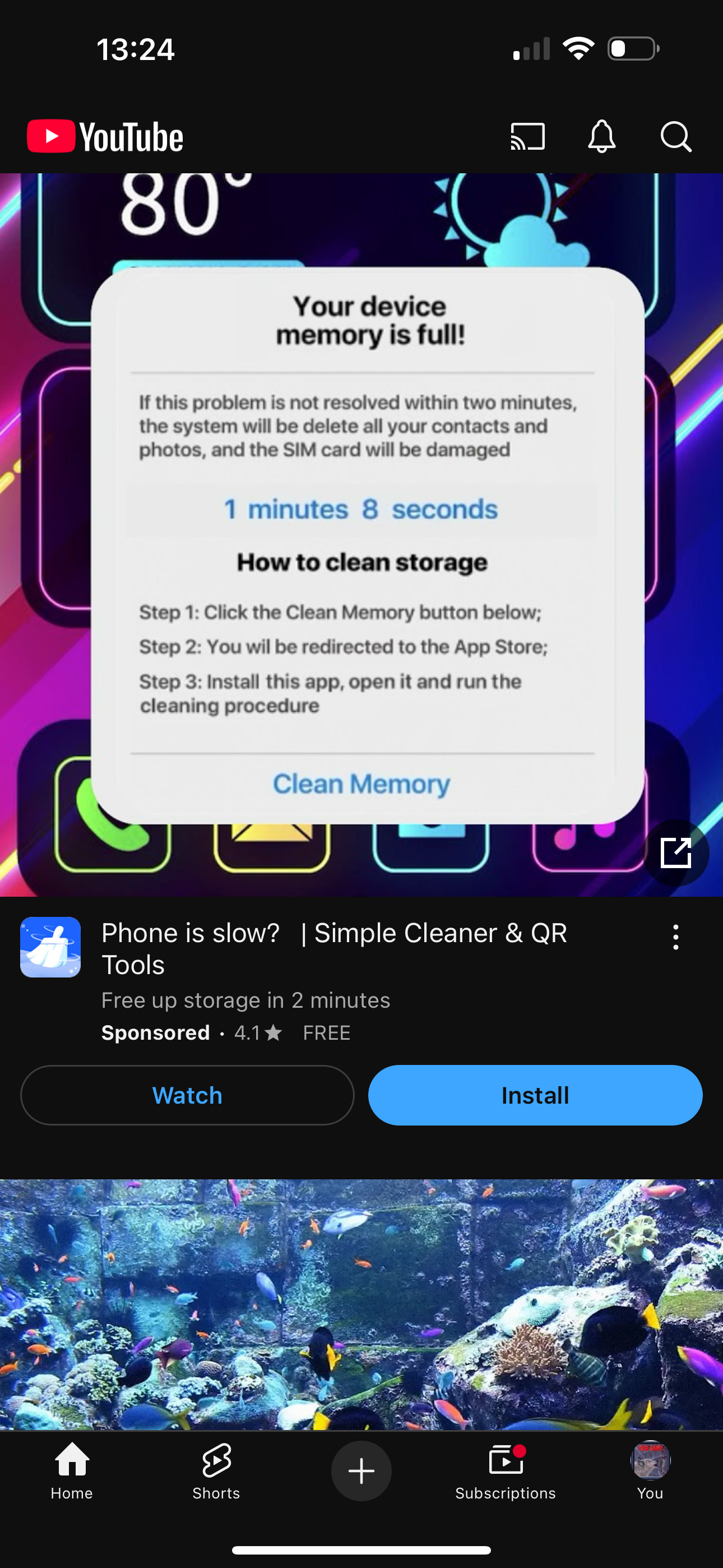Image resolution: width=723 pixels, height=1568 pixels.
Task: Open the You profile tab
Action: pos(650,1470)
